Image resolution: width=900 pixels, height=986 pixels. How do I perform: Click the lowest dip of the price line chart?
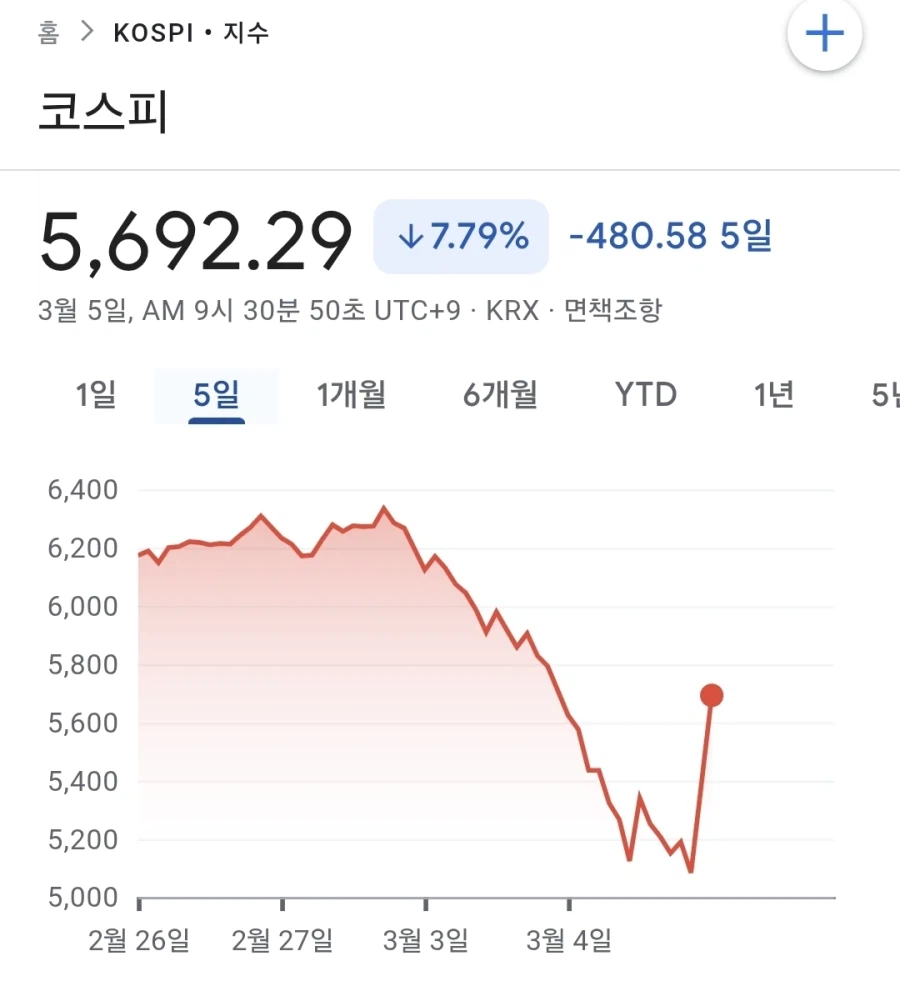690,871
